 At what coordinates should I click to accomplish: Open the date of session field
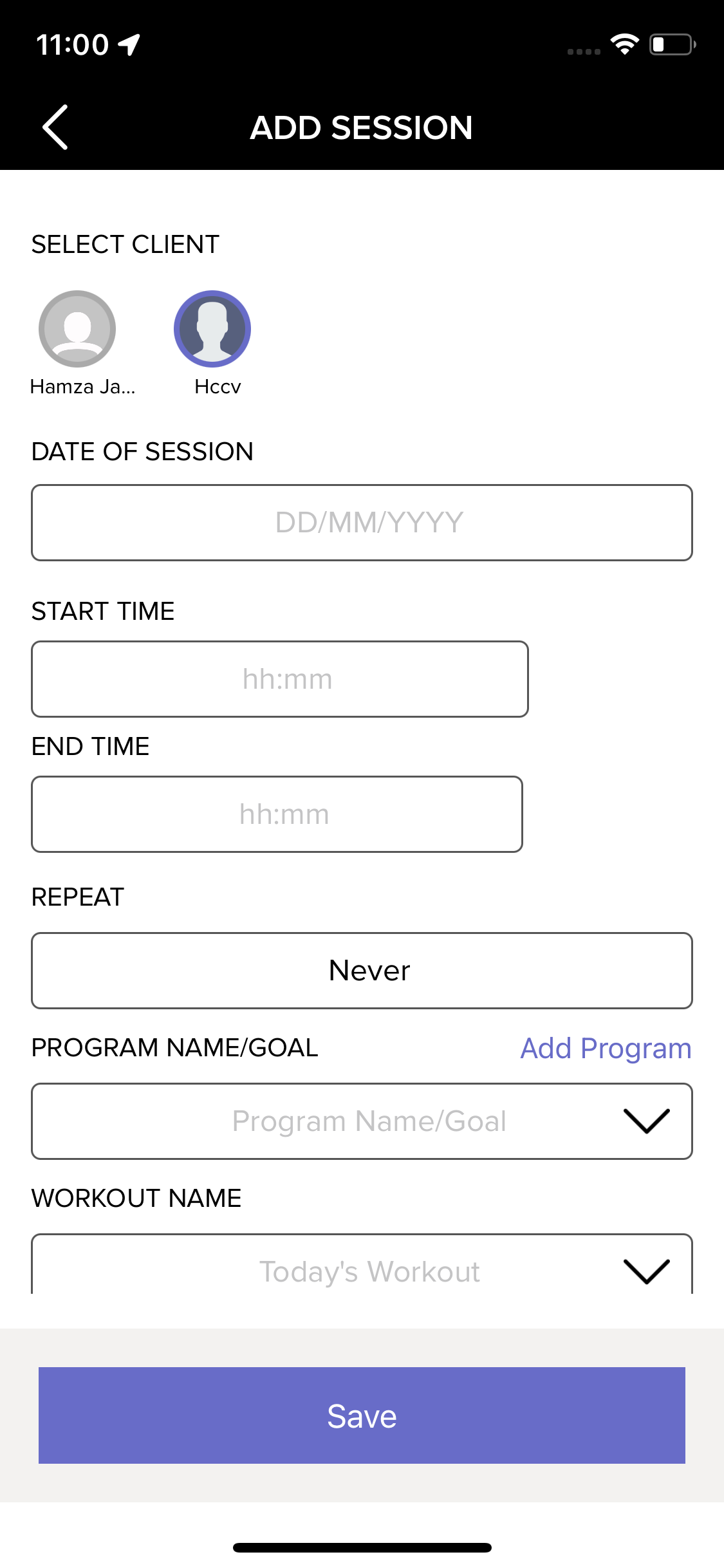click(362, 523)
